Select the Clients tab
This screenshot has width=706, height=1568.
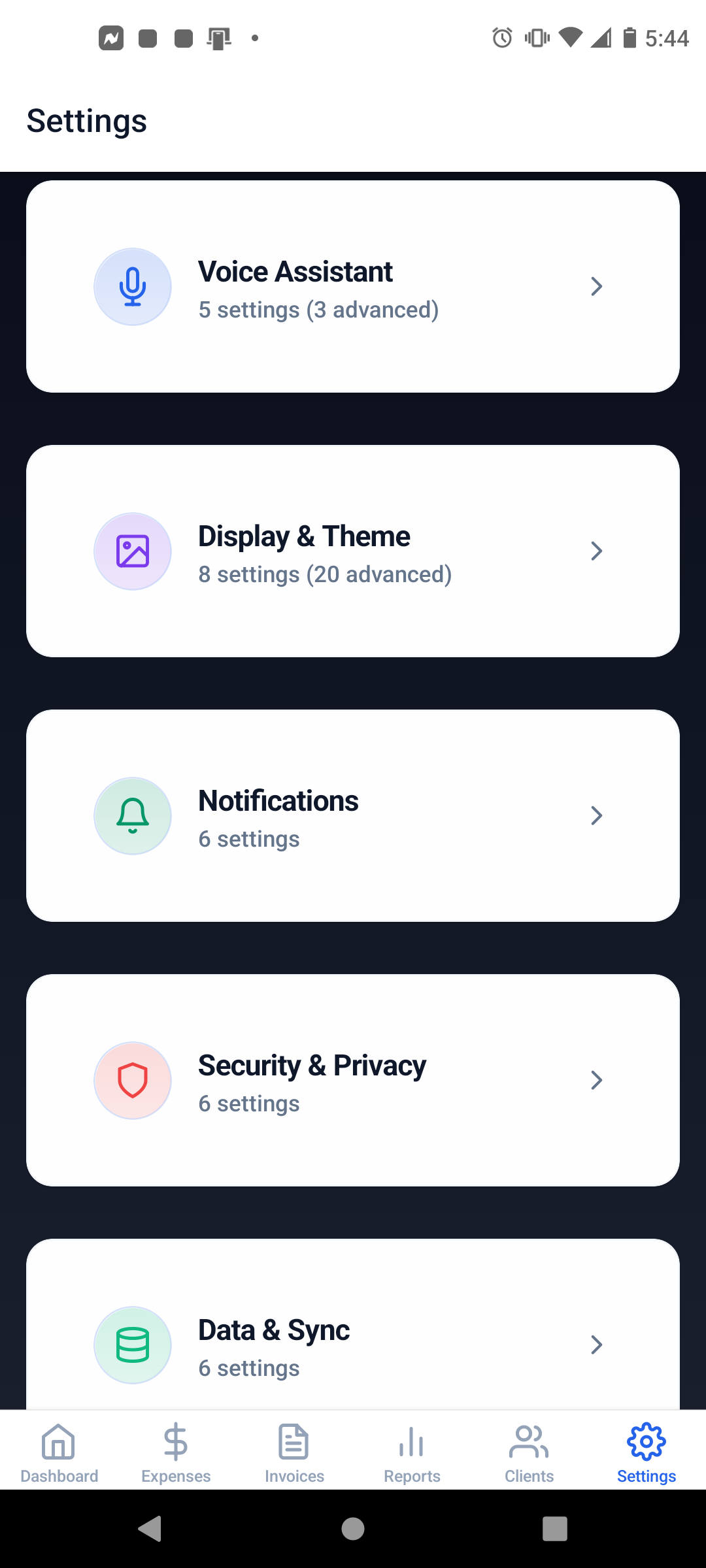tap(529, 1452)
